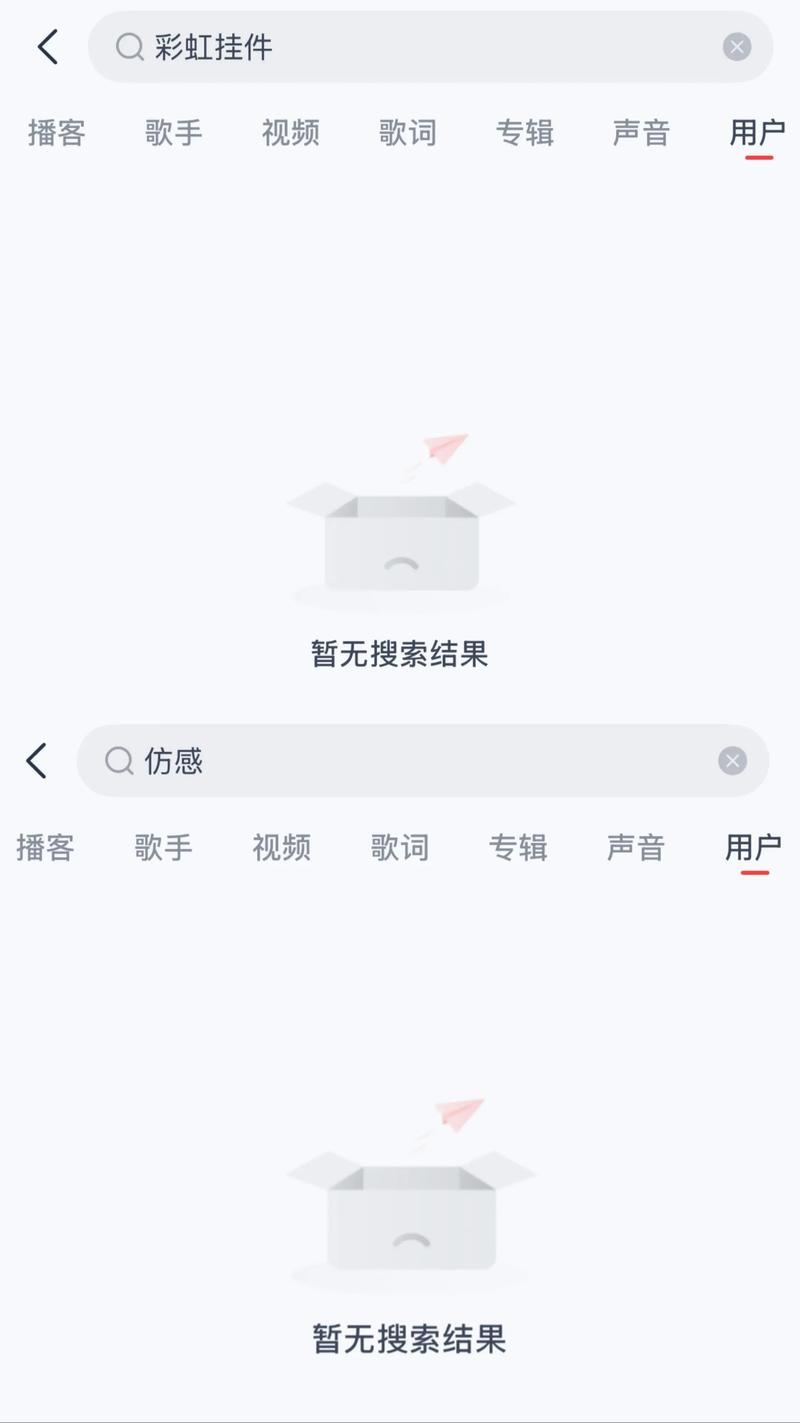Tap the empty box illustration in upper results
800x1423 pixels.
click(x=400, y=540)
